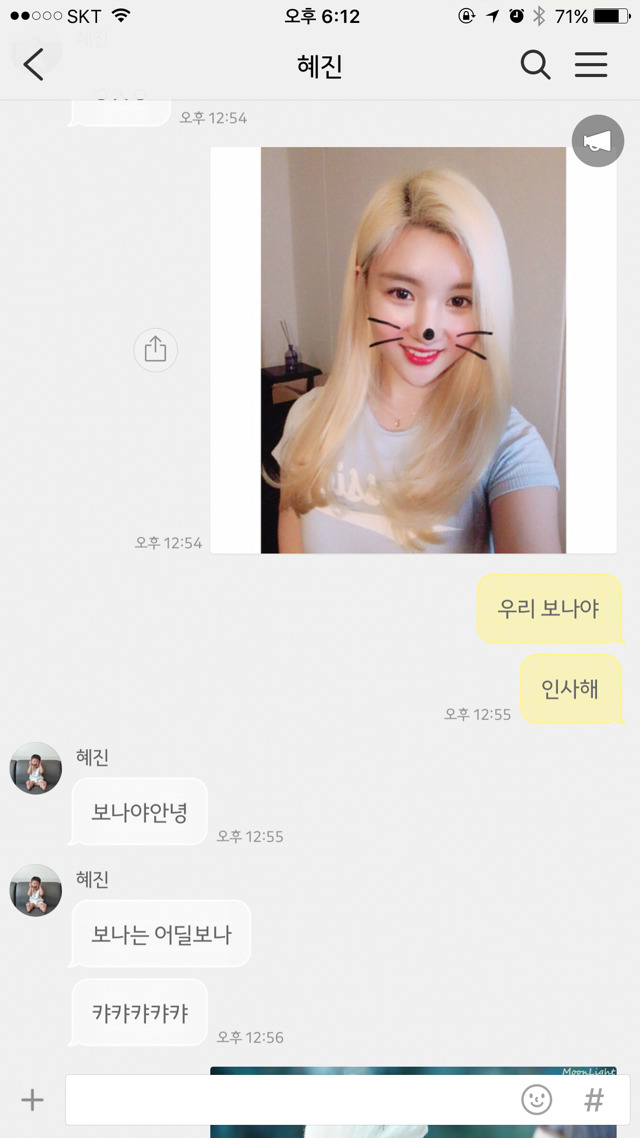
Task: Open the chat room hamburger menu
Action: tap(591, 66)
